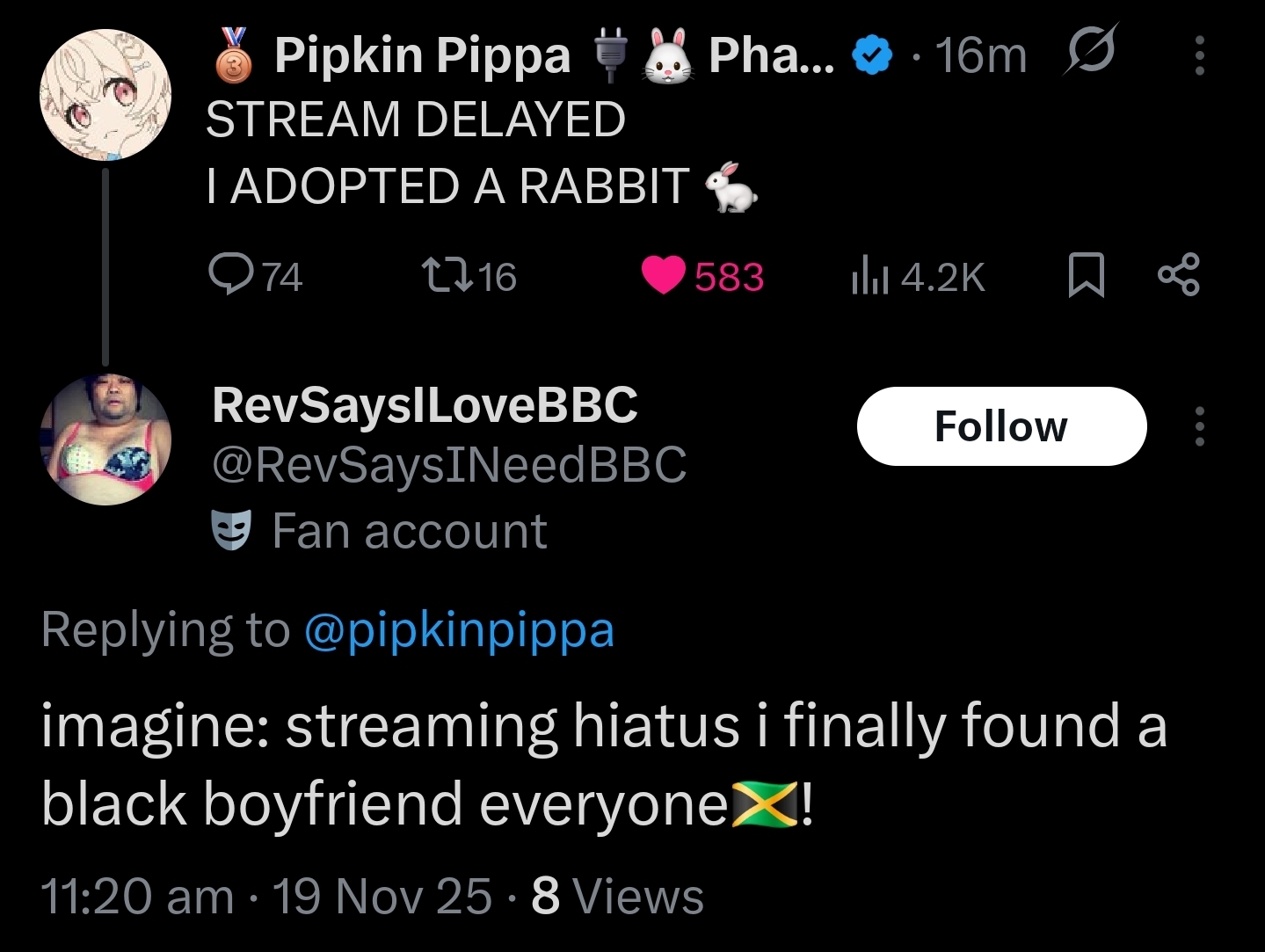
Task: Open overflow menu on RevSaysILoveBBC's reply
Action: pos(1199,426)
